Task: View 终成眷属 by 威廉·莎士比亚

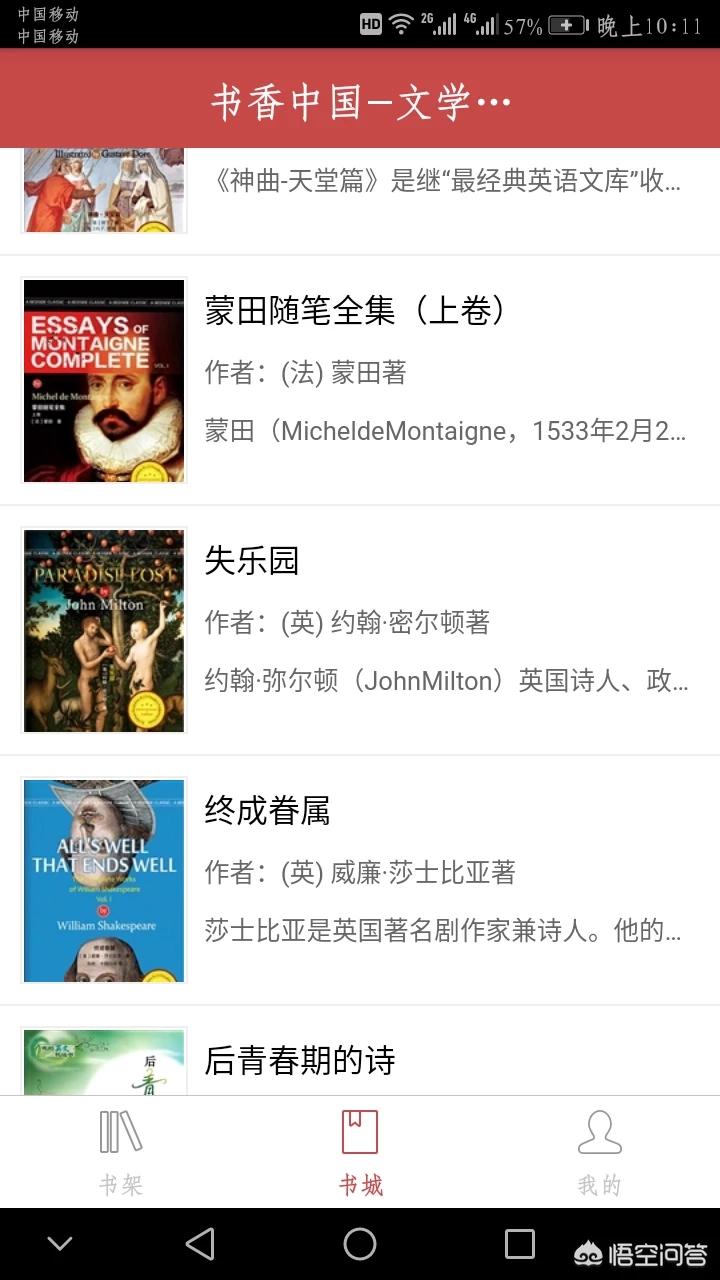Action: (267, 810)
